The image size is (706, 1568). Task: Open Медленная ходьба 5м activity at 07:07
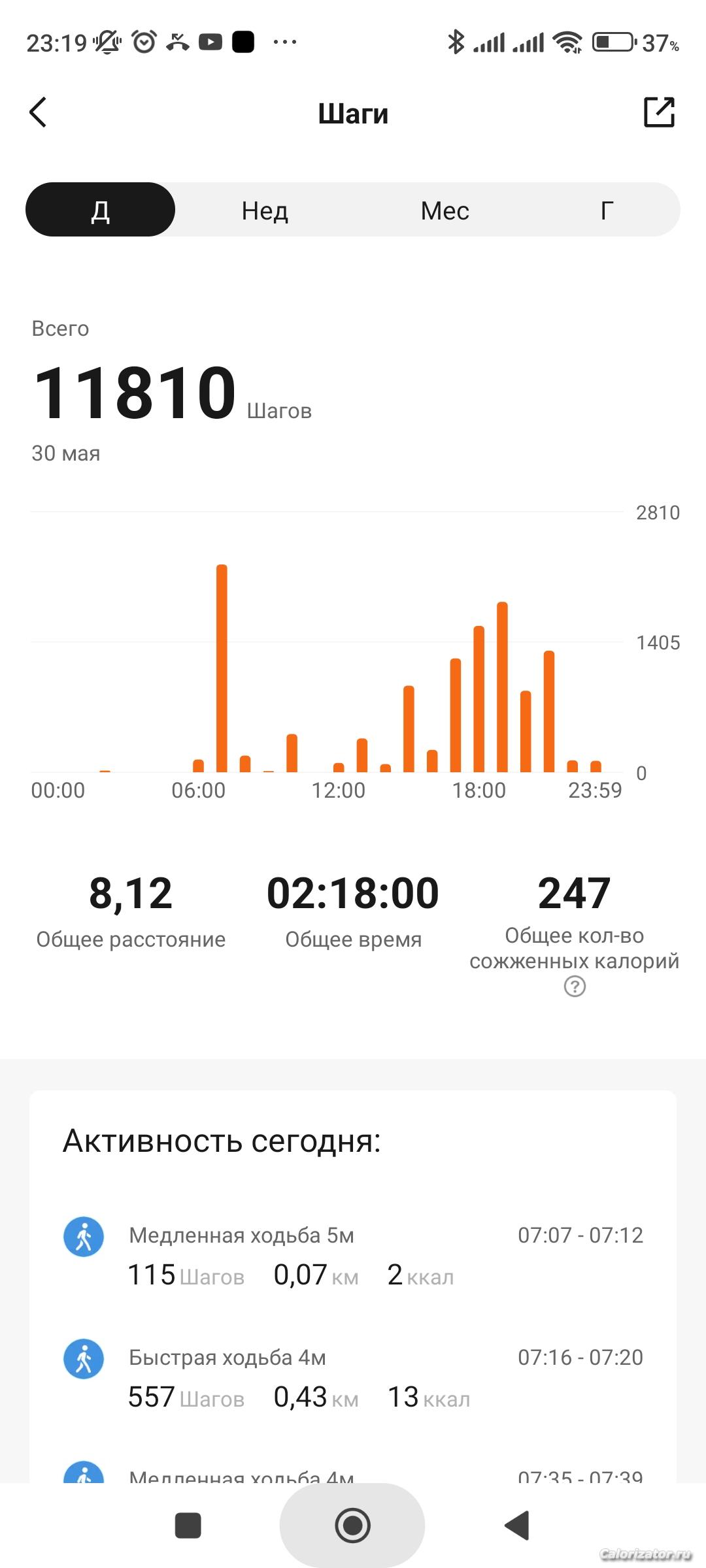(x=353, y=1256)
